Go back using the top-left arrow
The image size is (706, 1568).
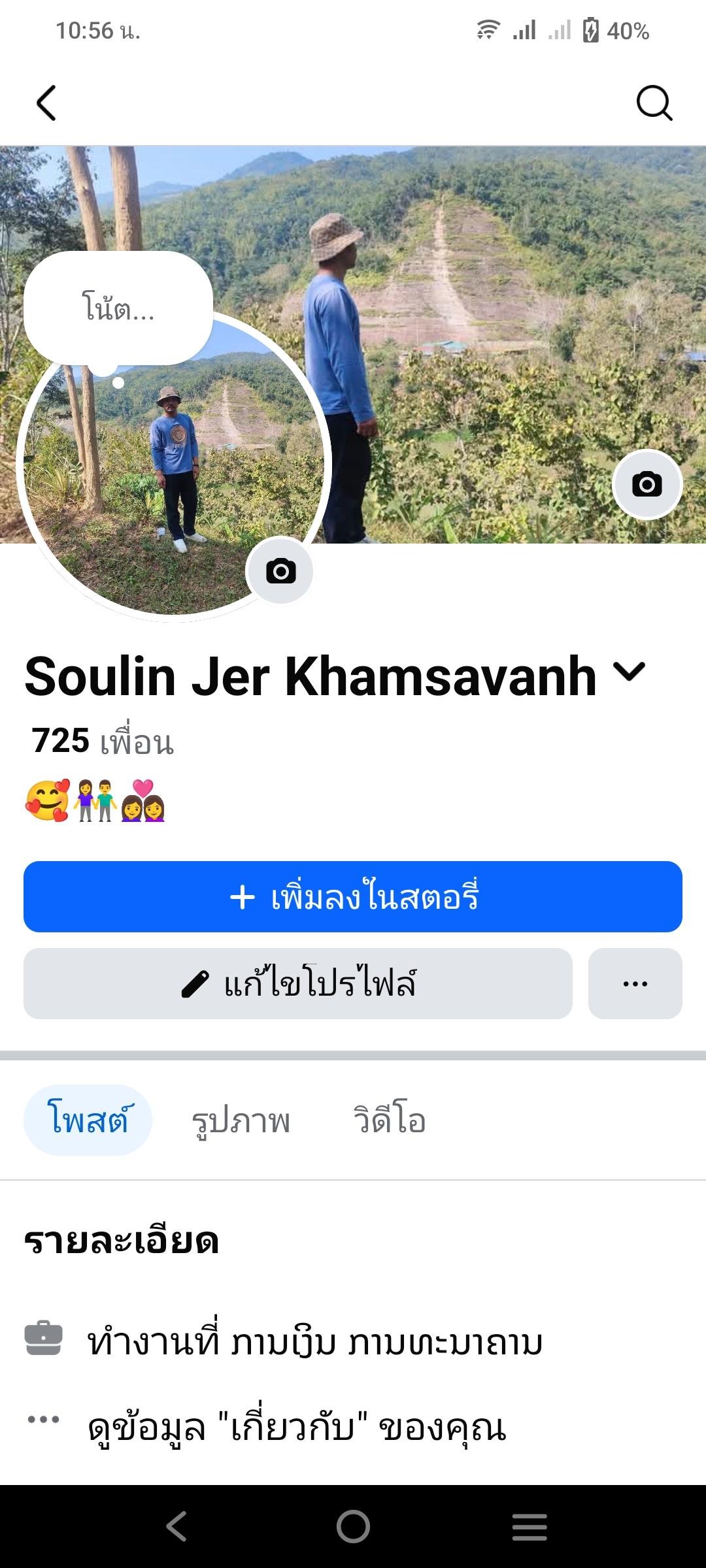pyautogui.click(x=46, y=103)
